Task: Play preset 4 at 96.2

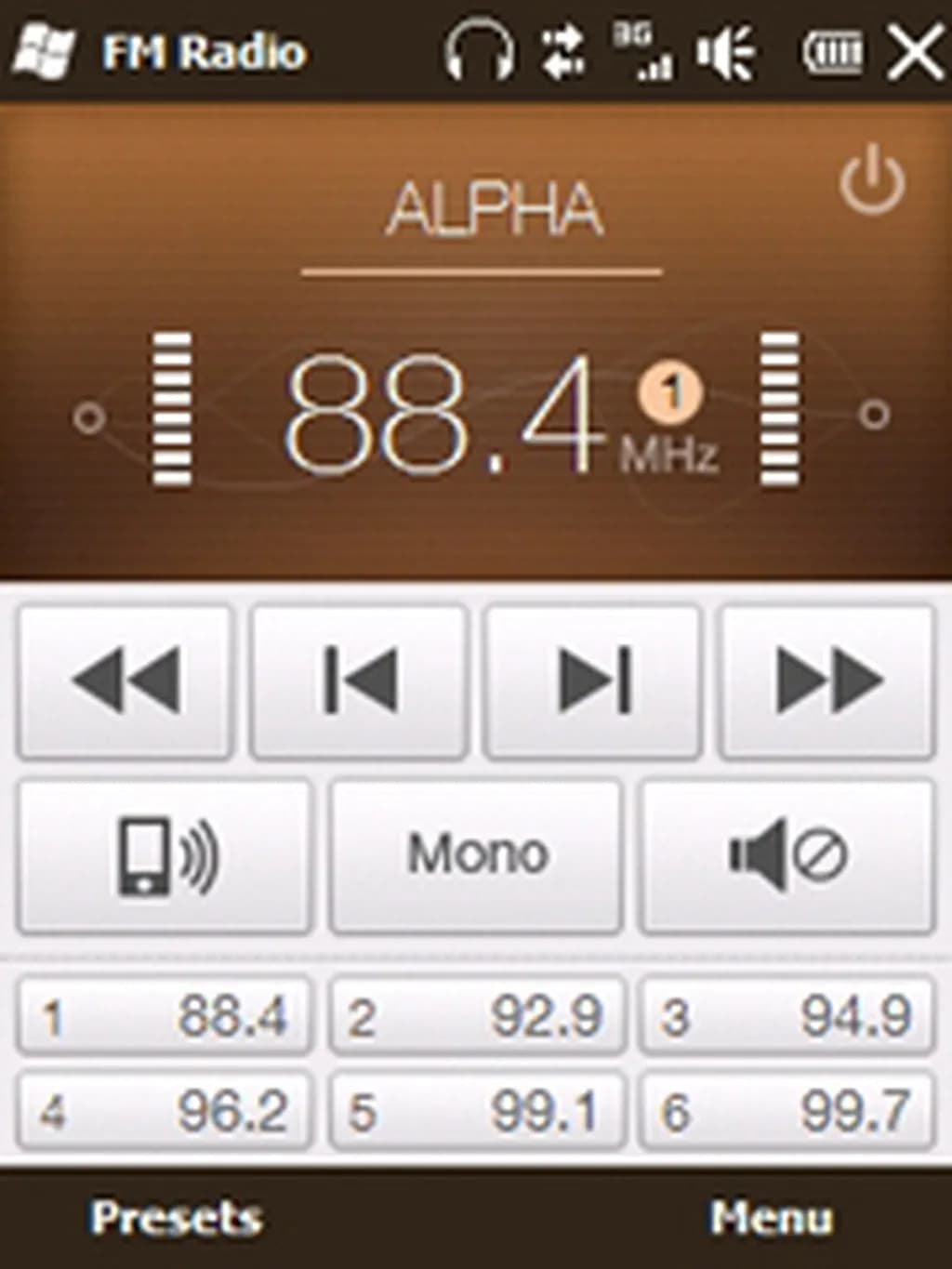Action: (165, 1110)
